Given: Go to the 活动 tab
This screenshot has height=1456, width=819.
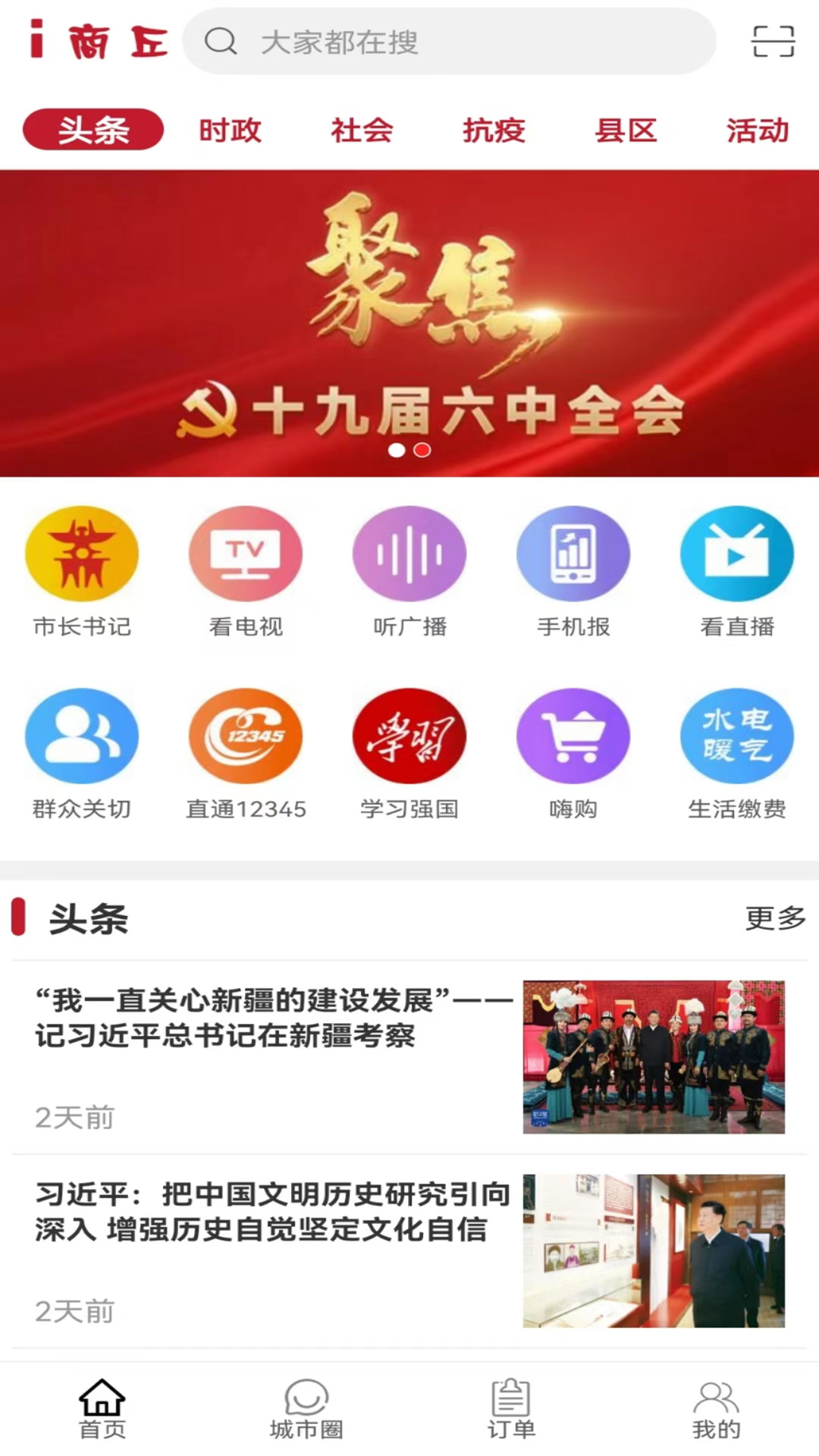Looking at the screenshot, I should (x=758, y=130).
